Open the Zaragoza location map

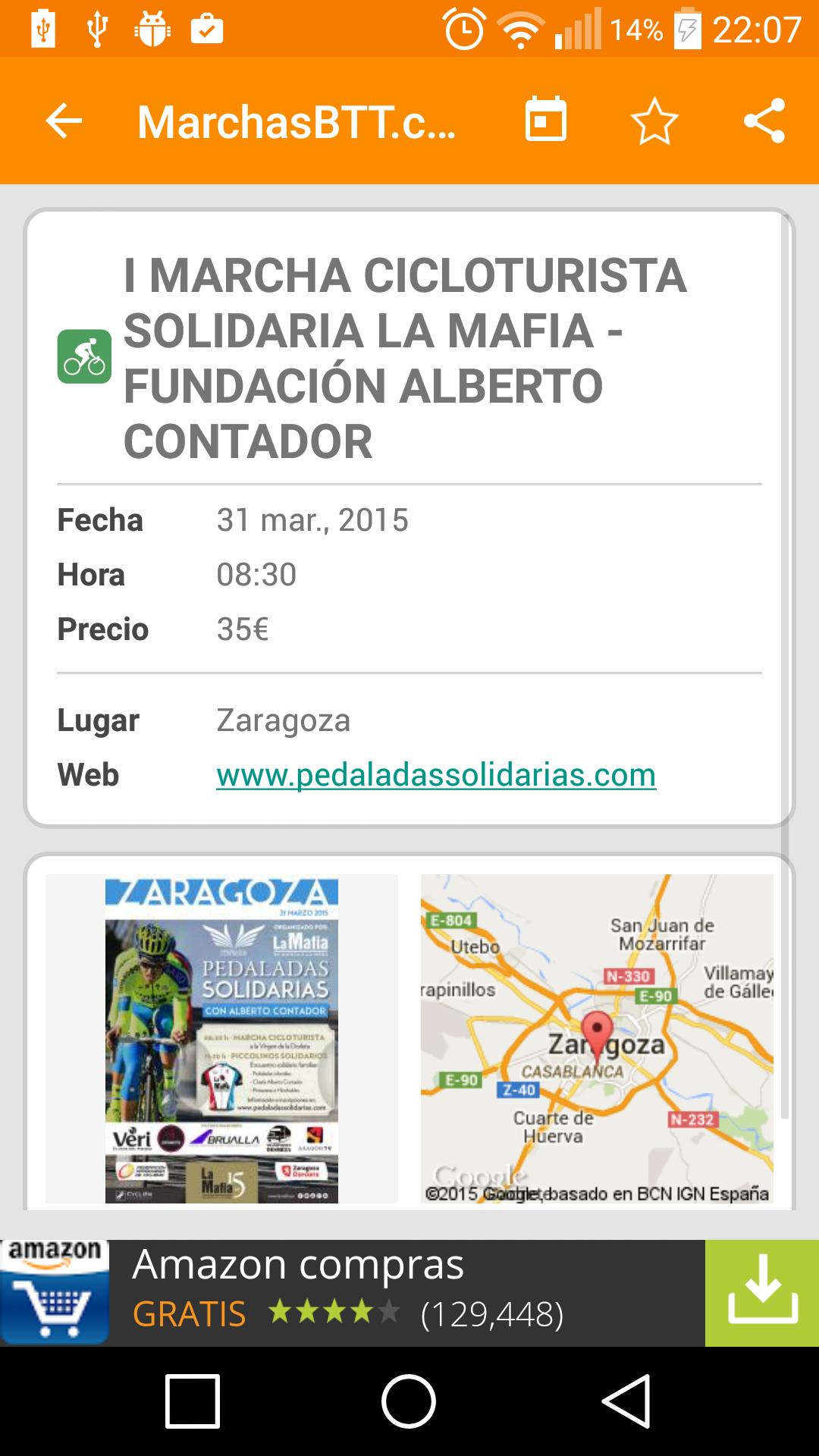[597, 1039]
